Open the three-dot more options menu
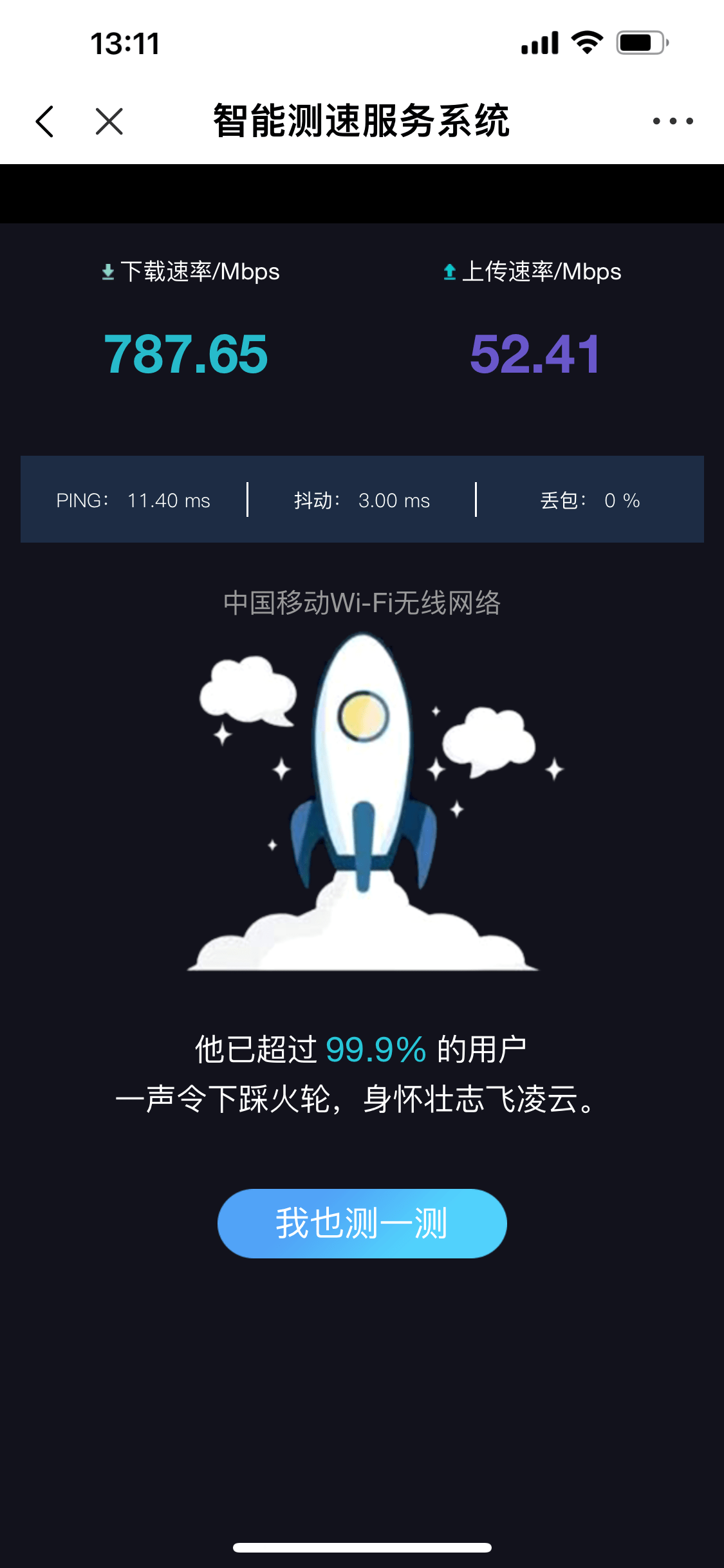 673,121
